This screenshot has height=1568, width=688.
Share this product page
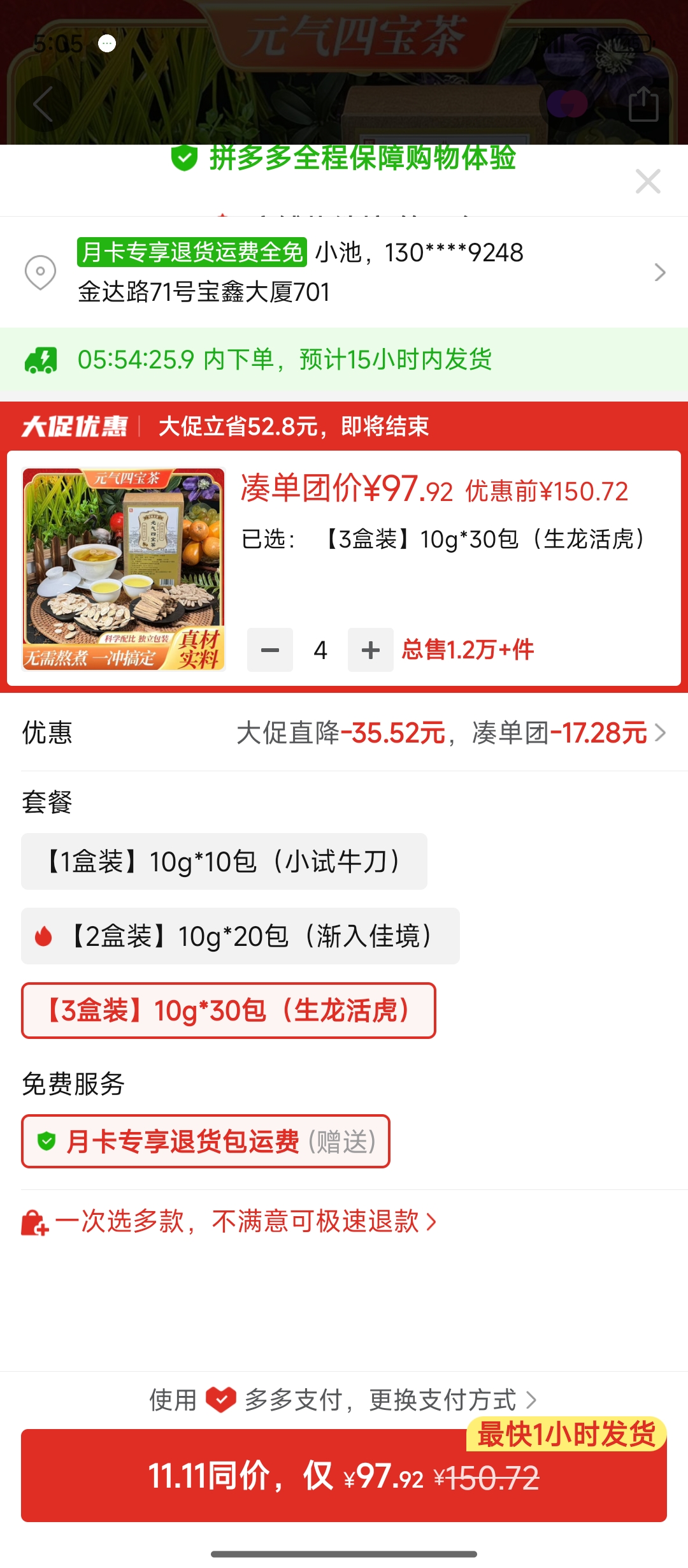point(643,104)
